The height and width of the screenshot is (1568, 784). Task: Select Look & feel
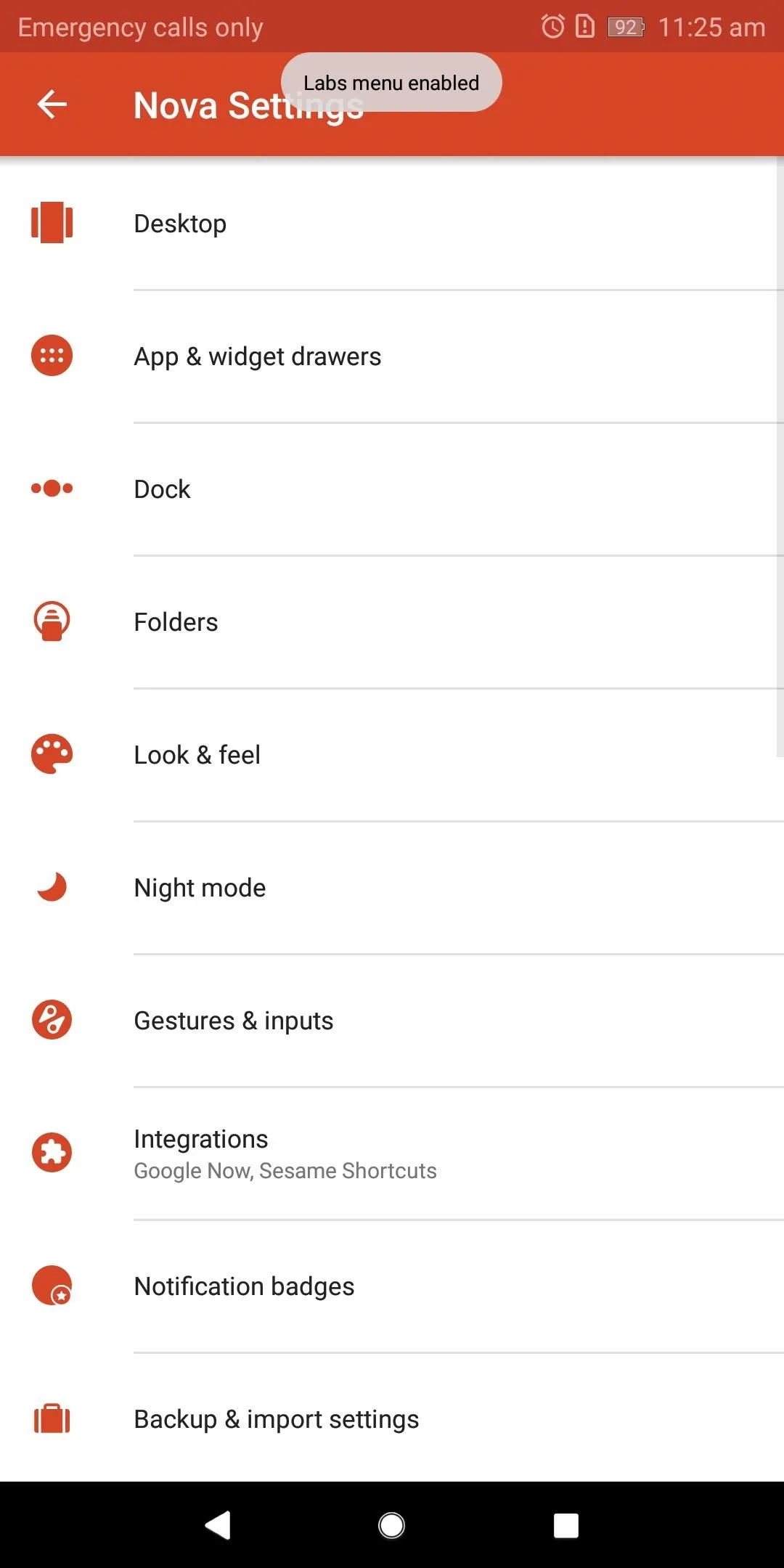point(392,755)
